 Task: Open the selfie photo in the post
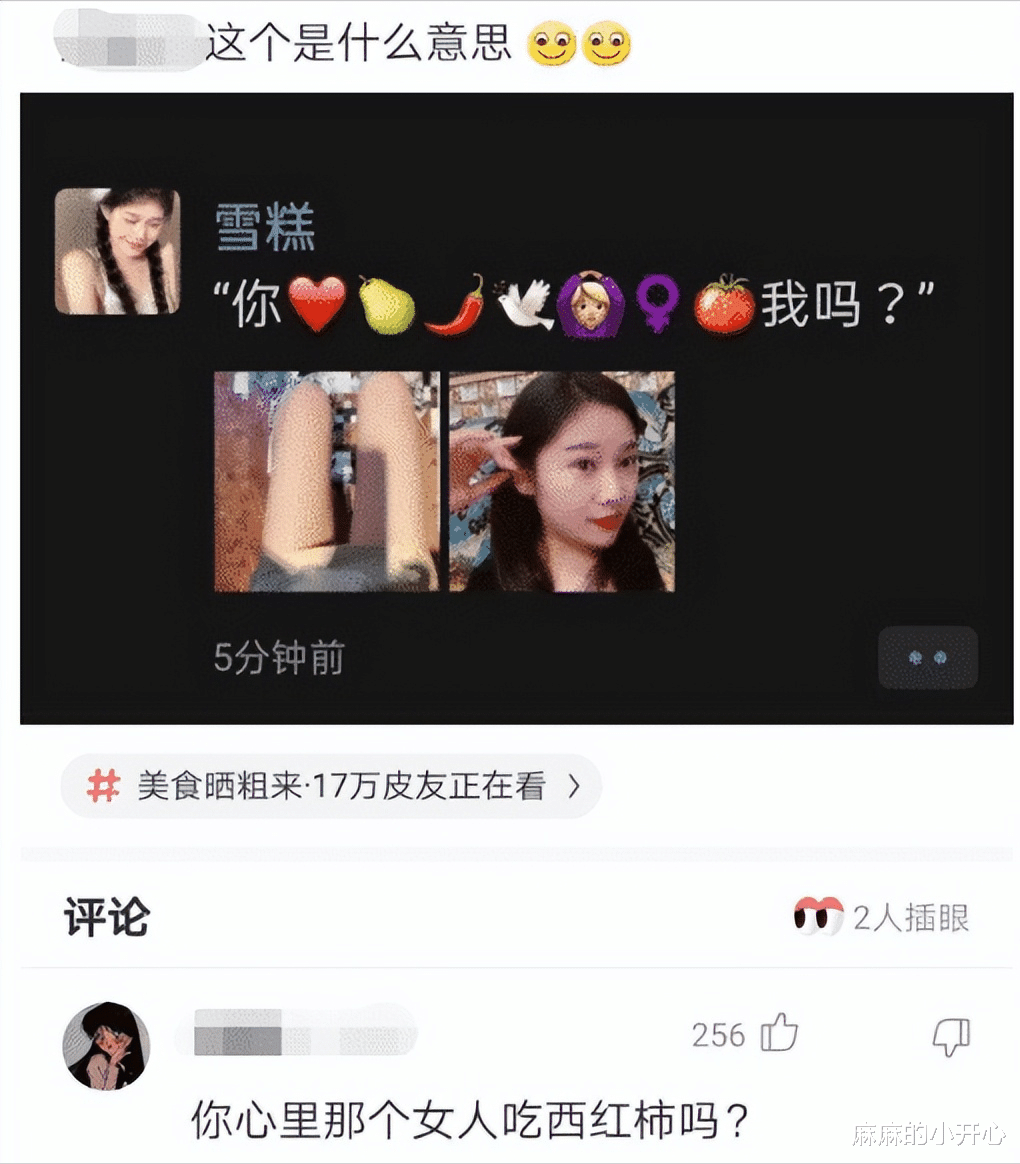tap(562, 483)
